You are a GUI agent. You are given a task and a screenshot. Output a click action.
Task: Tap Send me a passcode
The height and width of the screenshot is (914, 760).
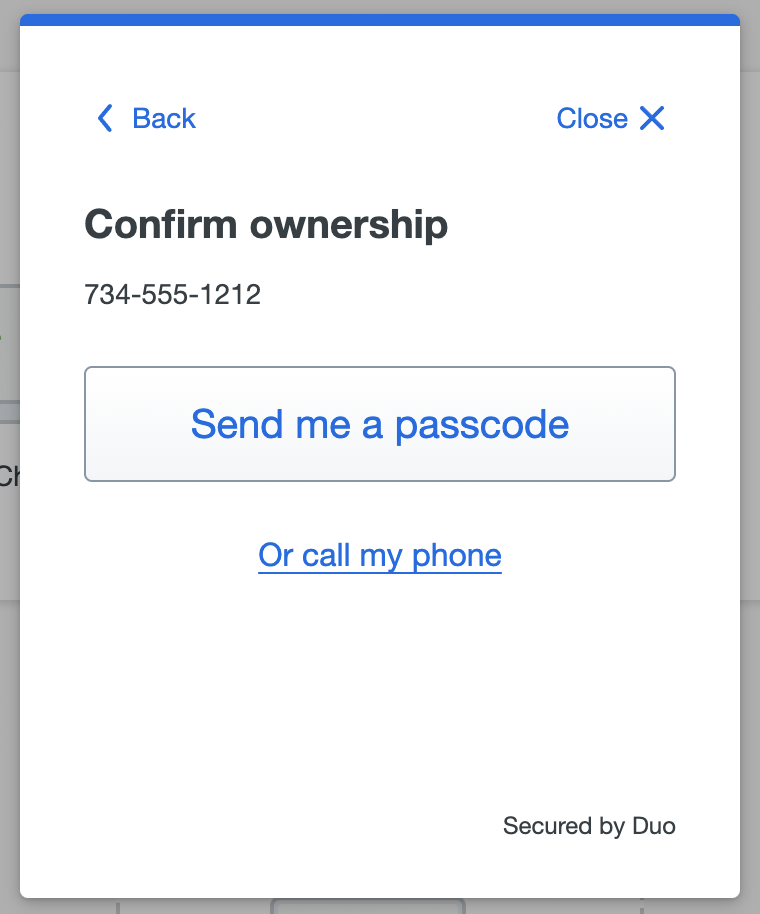380,424
